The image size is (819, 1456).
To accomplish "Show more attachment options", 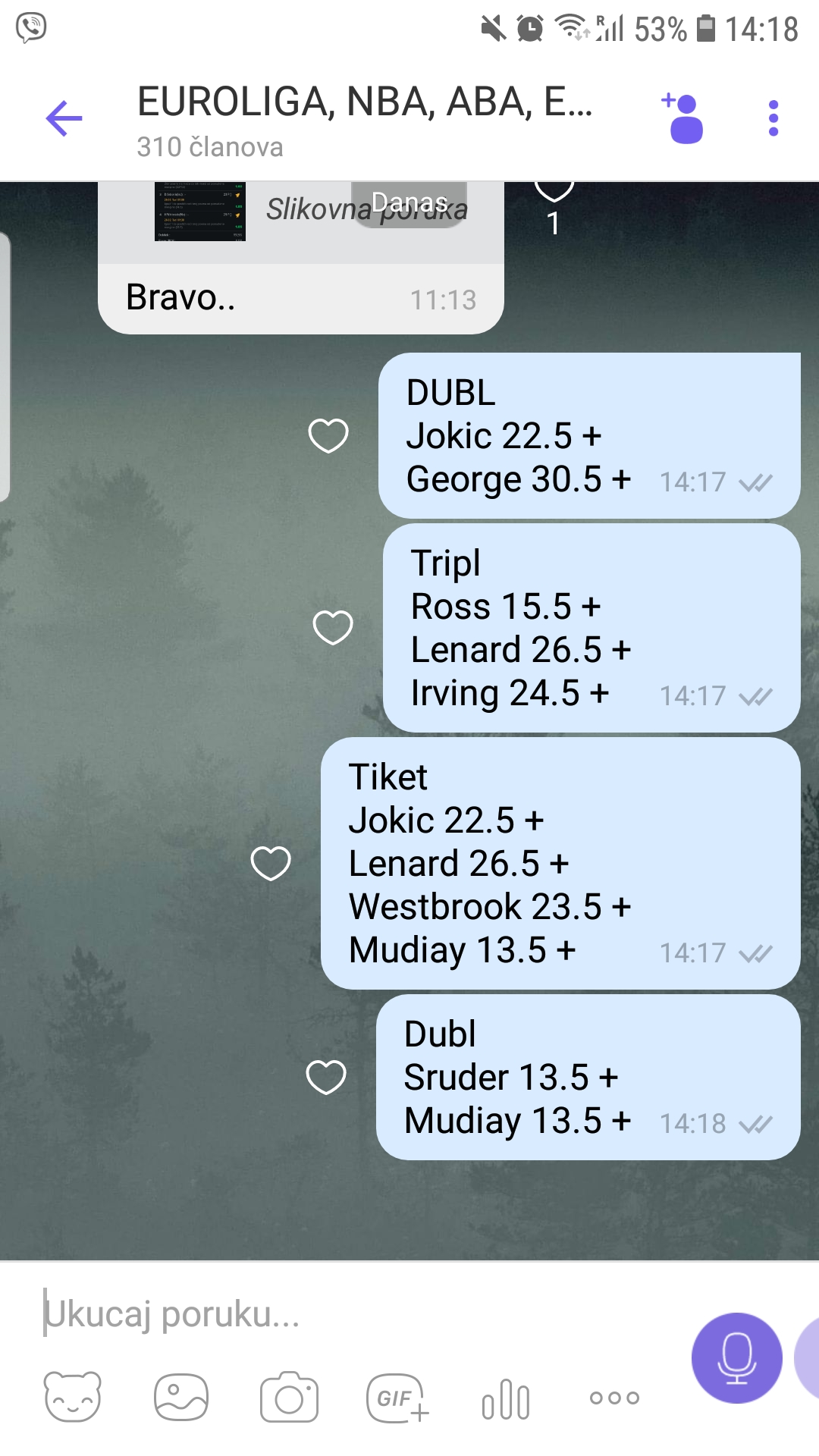I will [x=614, y=1398].
